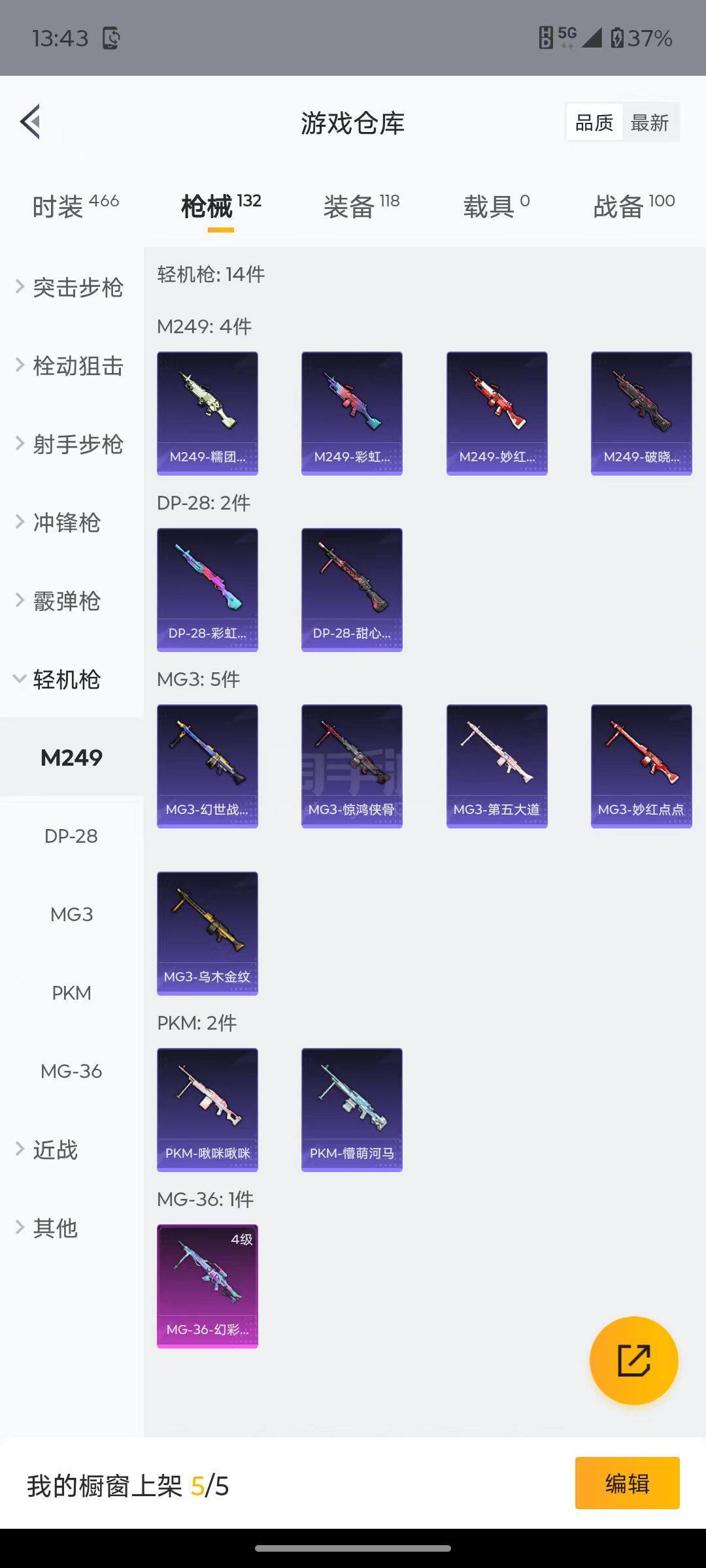Screen dimensions: 706x1568
Task: Open the MG3-第五大道 skin card
Action: click(x=497, y=766)
